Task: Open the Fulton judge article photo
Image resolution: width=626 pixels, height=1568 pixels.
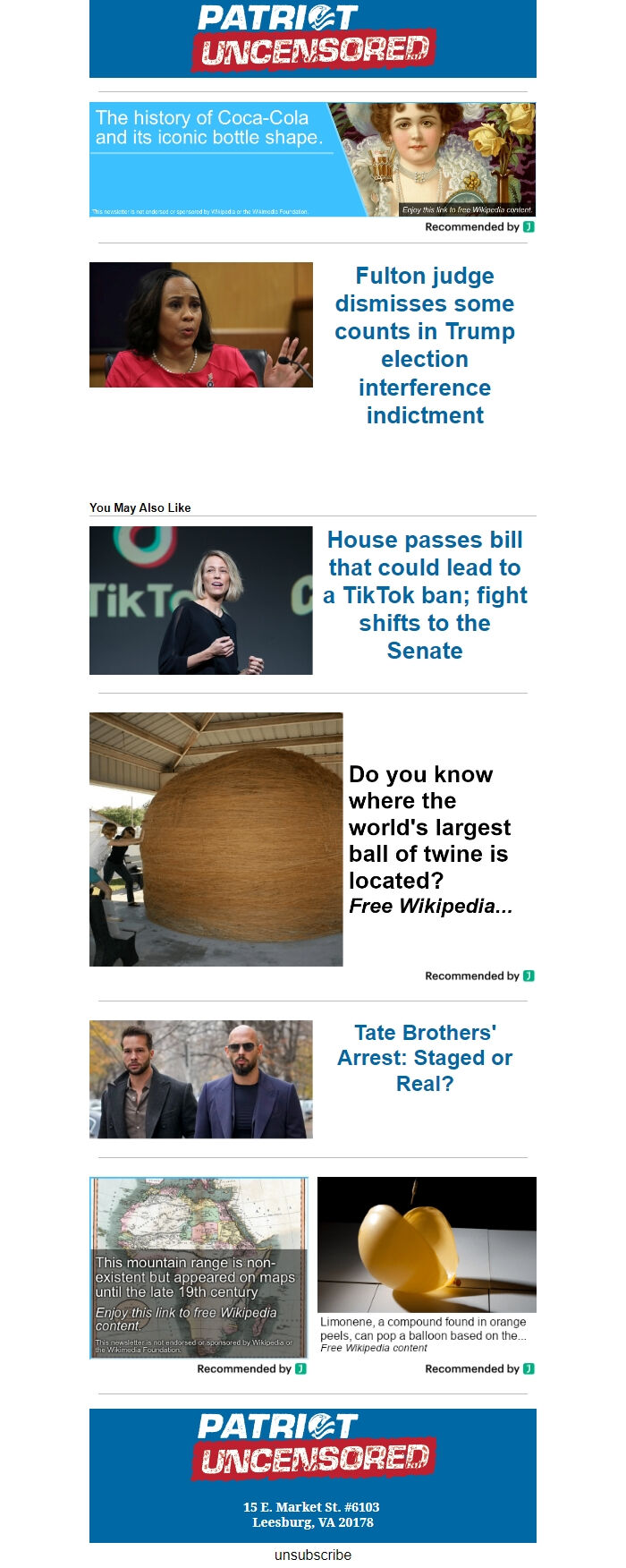Action: point(201,325)
